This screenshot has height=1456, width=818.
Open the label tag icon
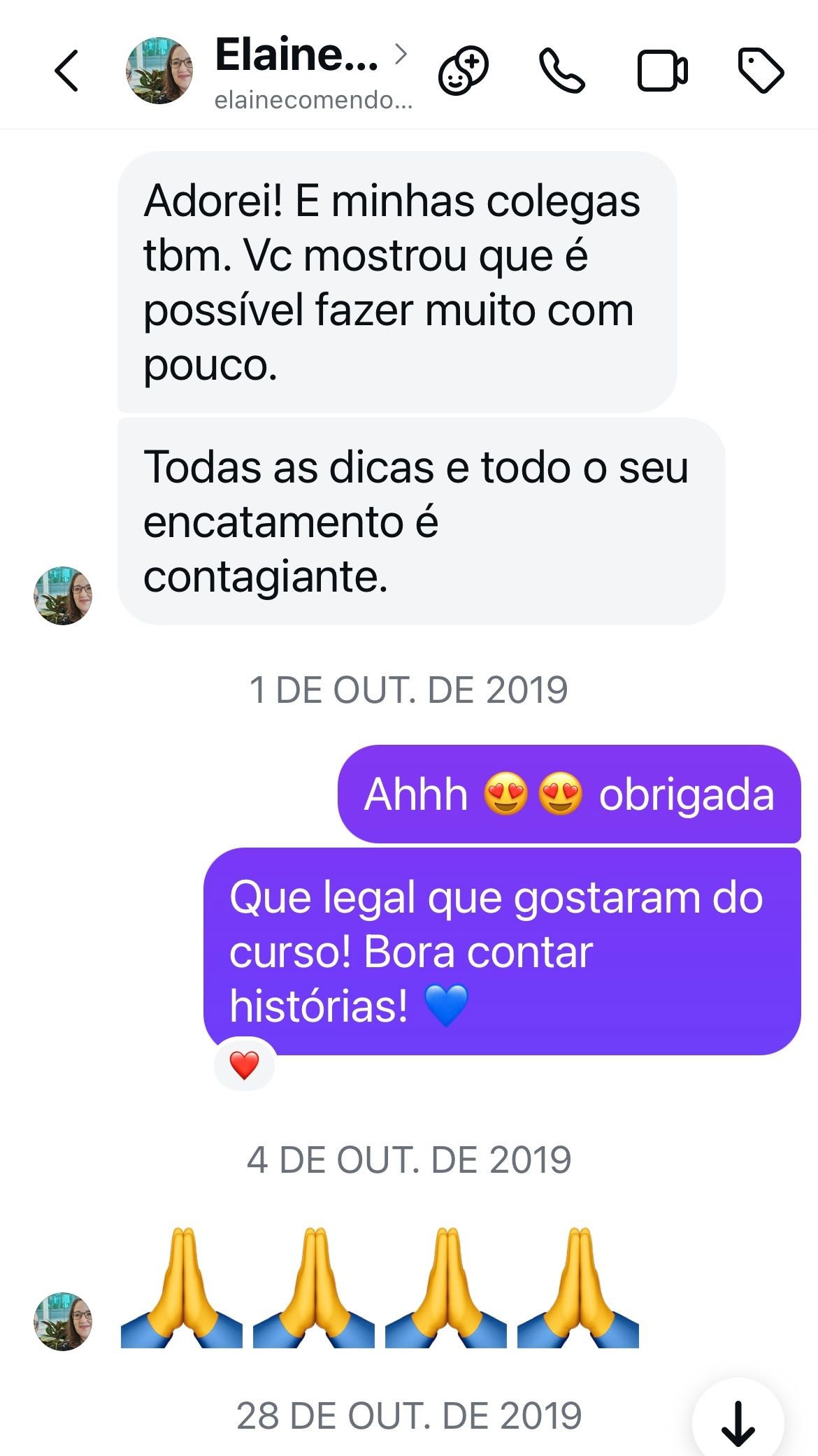(761, 71)
